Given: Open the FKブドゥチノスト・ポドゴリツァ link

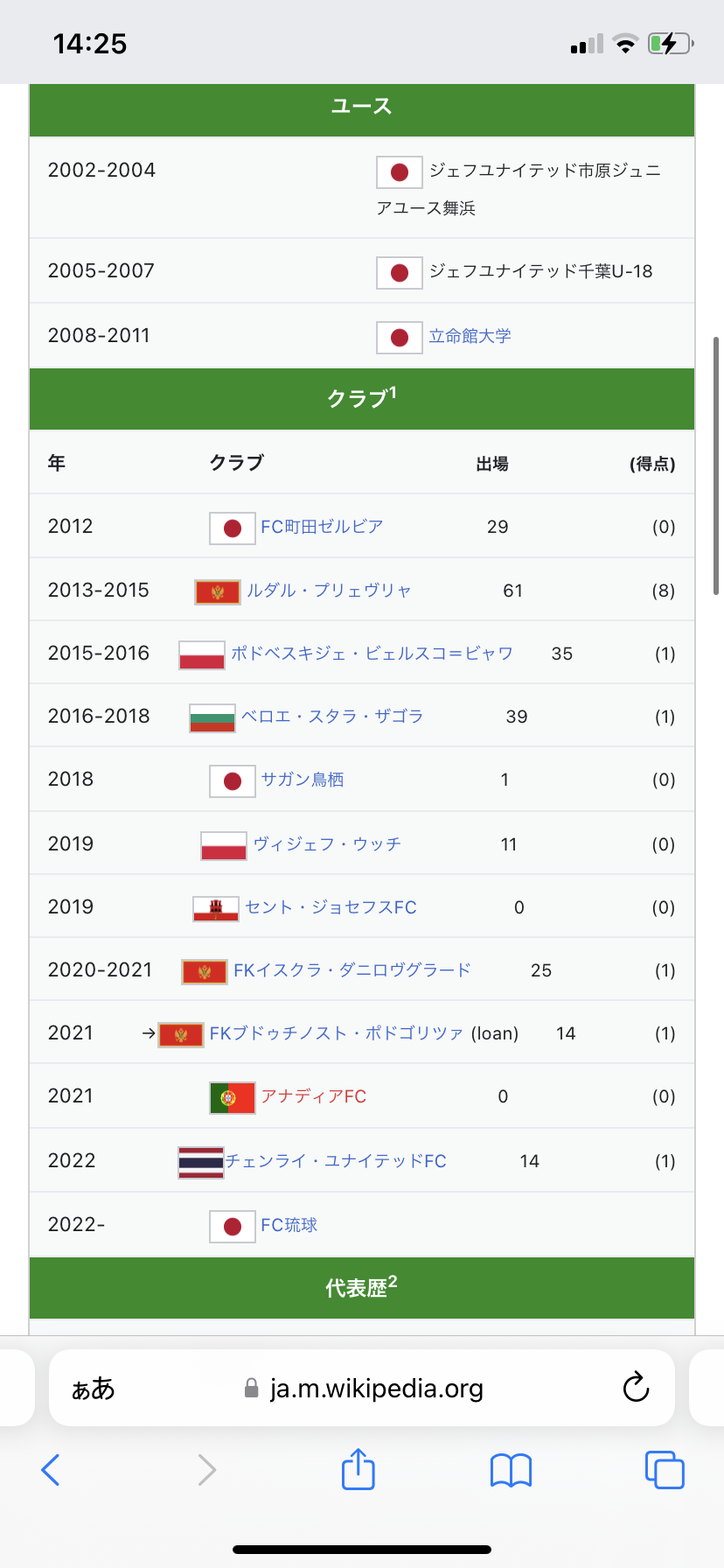Looking at the screenshot, I should 337,1033.
